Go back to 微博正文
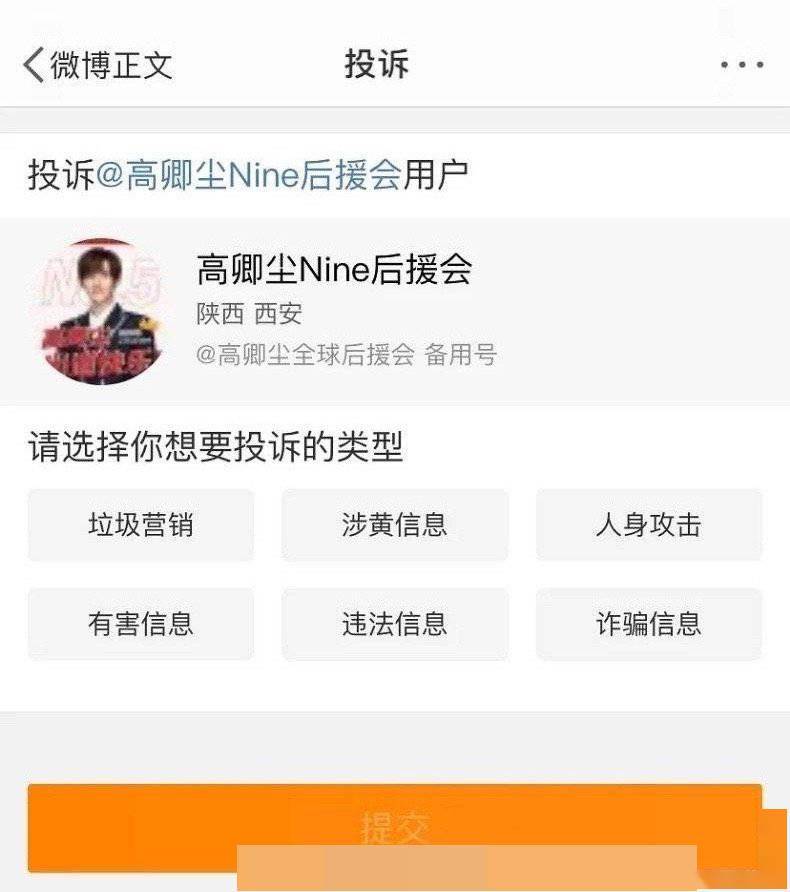Viewport: 790px width, 892px height. 97,65
